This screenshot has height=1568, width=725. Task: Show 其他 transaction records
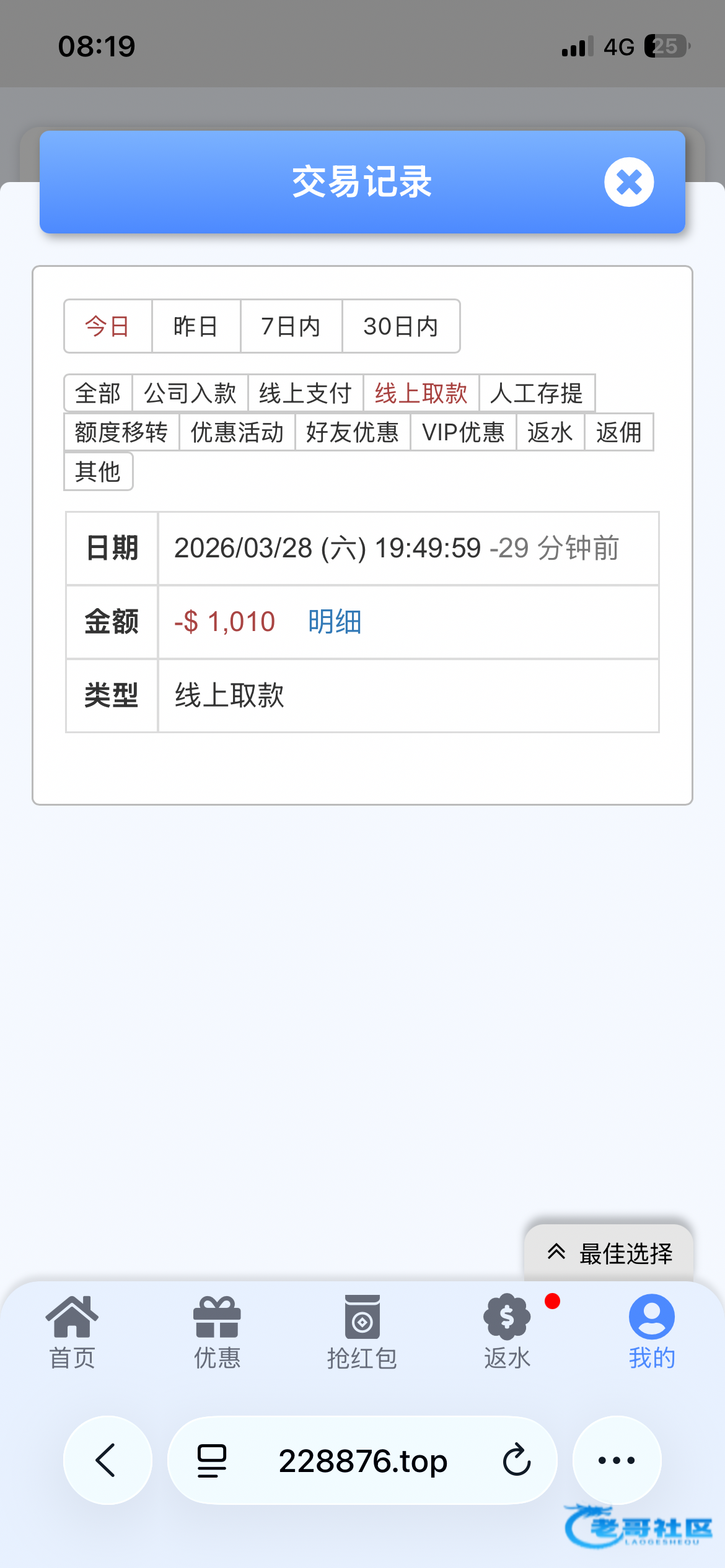click(x=98, y=472)
